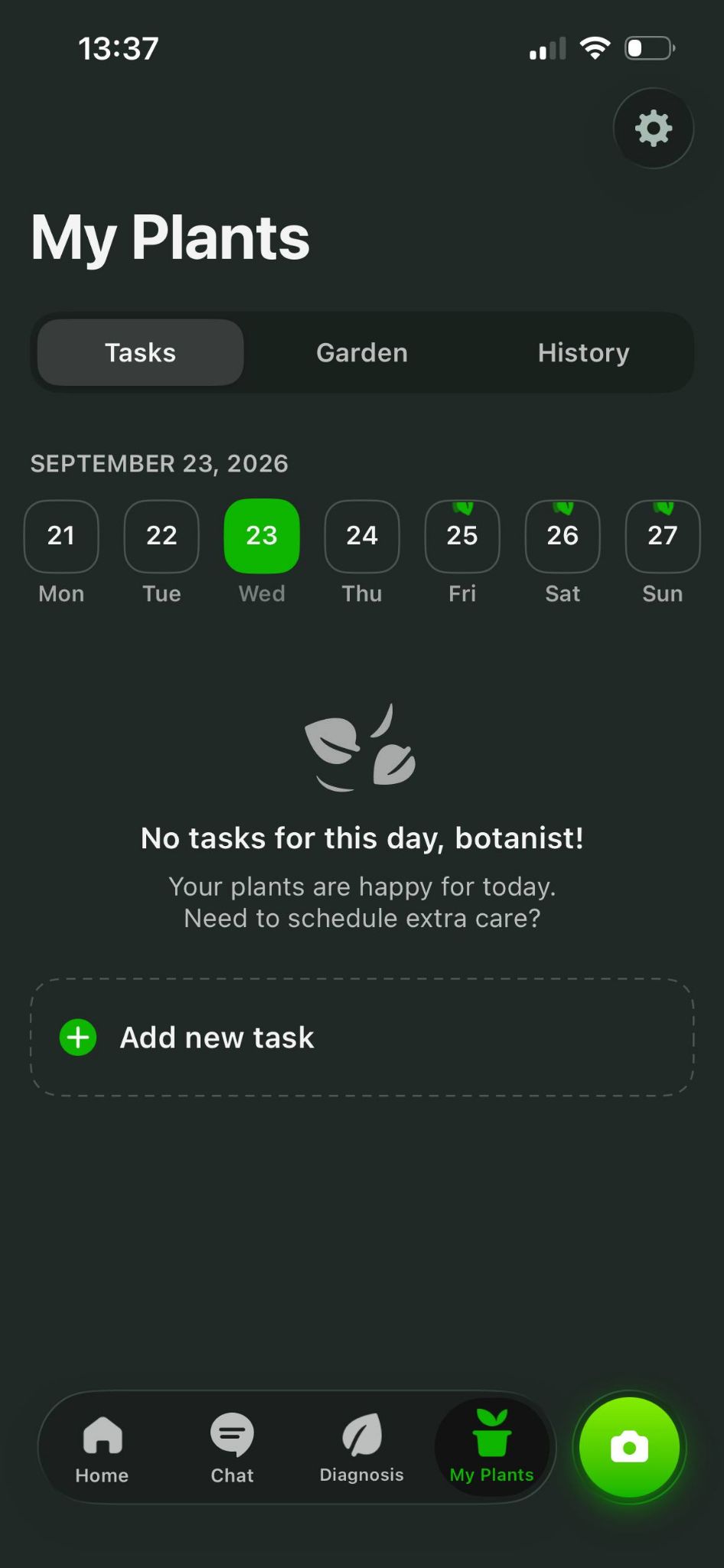Image resolution: width=724 pixels, height=1568 pixels.
Task: Select the Tasks segment
Action: tap(141, 353)
